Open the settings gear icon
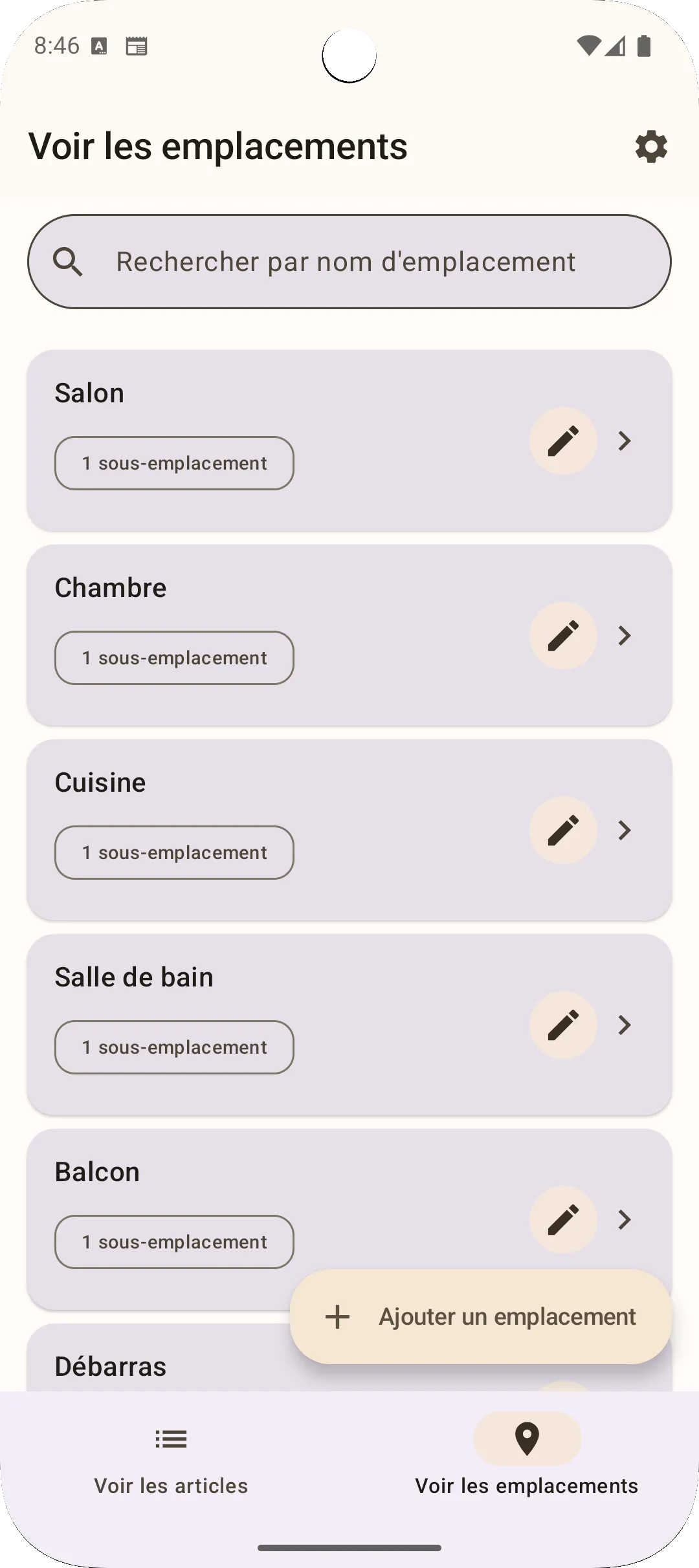 (650, 147)
